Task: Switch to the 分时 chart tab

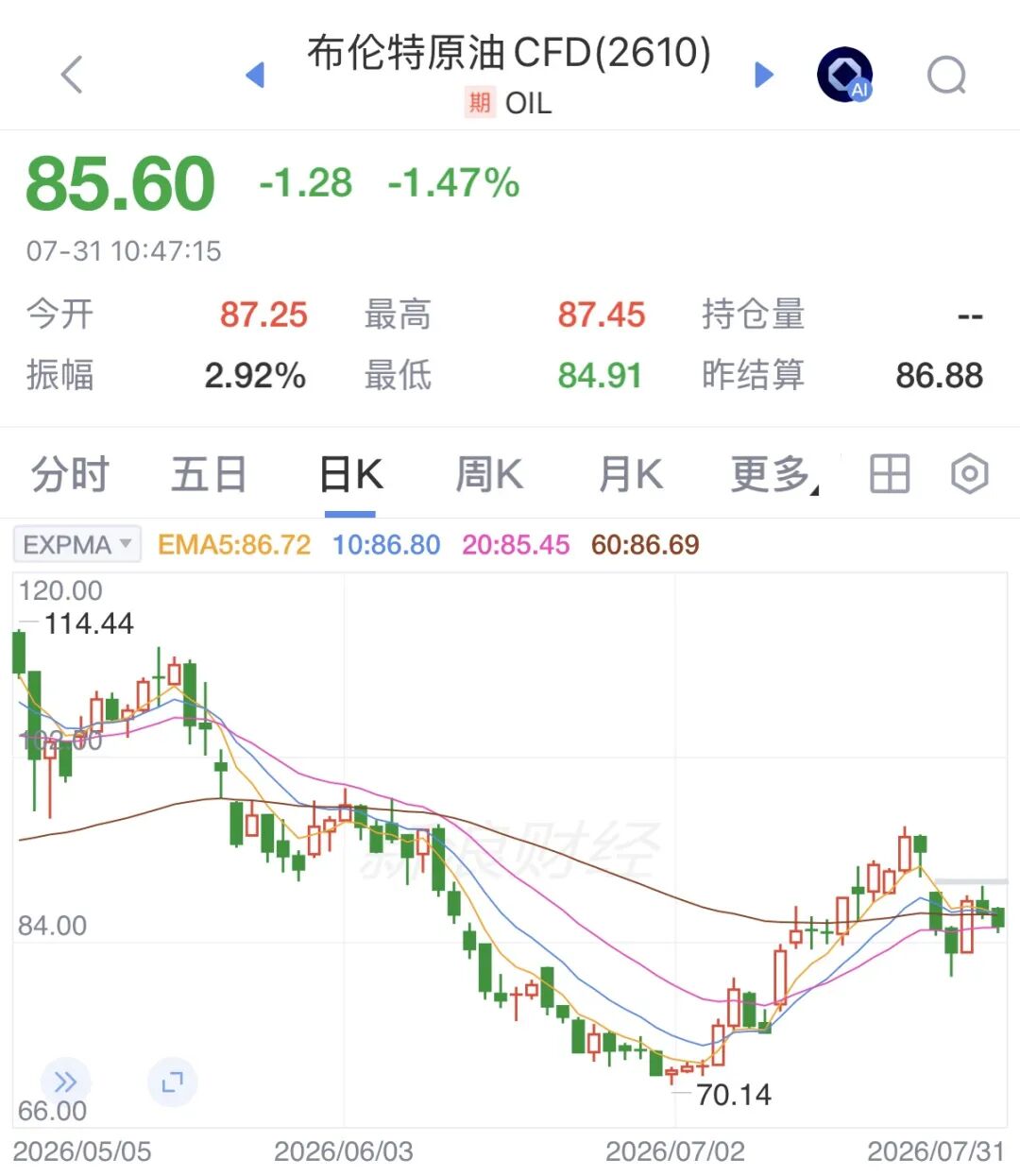Action: pos(70,473)
